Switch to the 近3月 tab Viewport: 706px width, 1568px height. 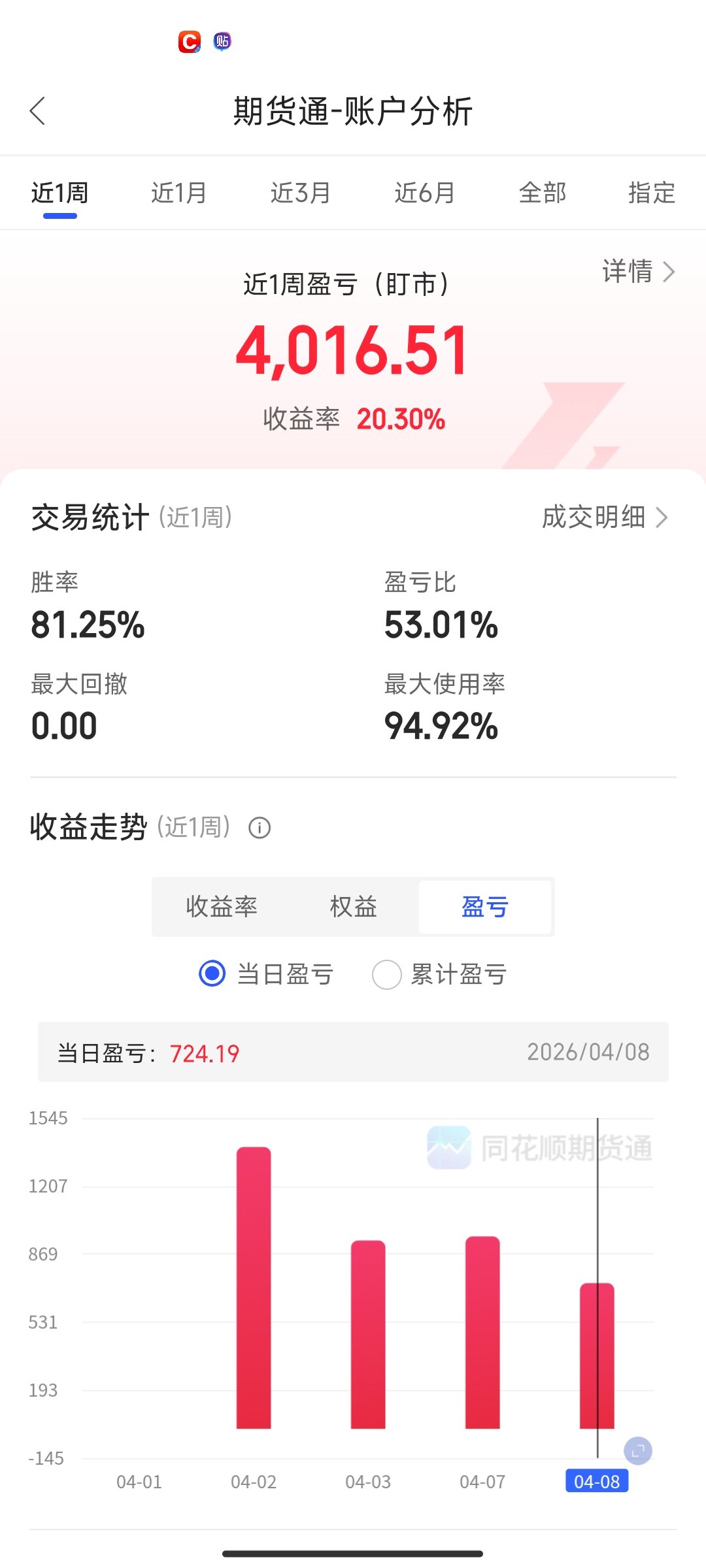[300, 193]
